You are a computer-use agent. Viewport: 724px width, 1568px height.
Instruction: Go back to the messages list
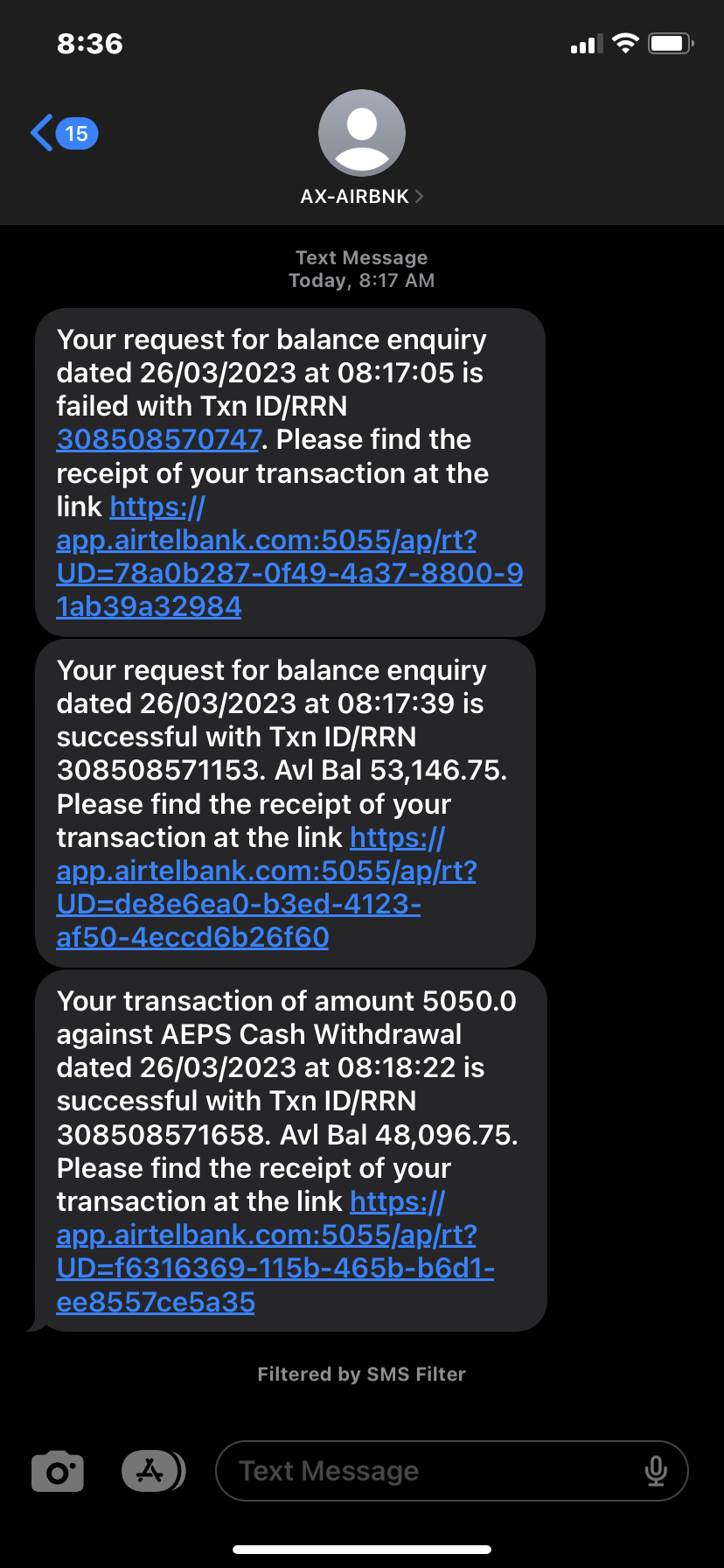(61, 133)
